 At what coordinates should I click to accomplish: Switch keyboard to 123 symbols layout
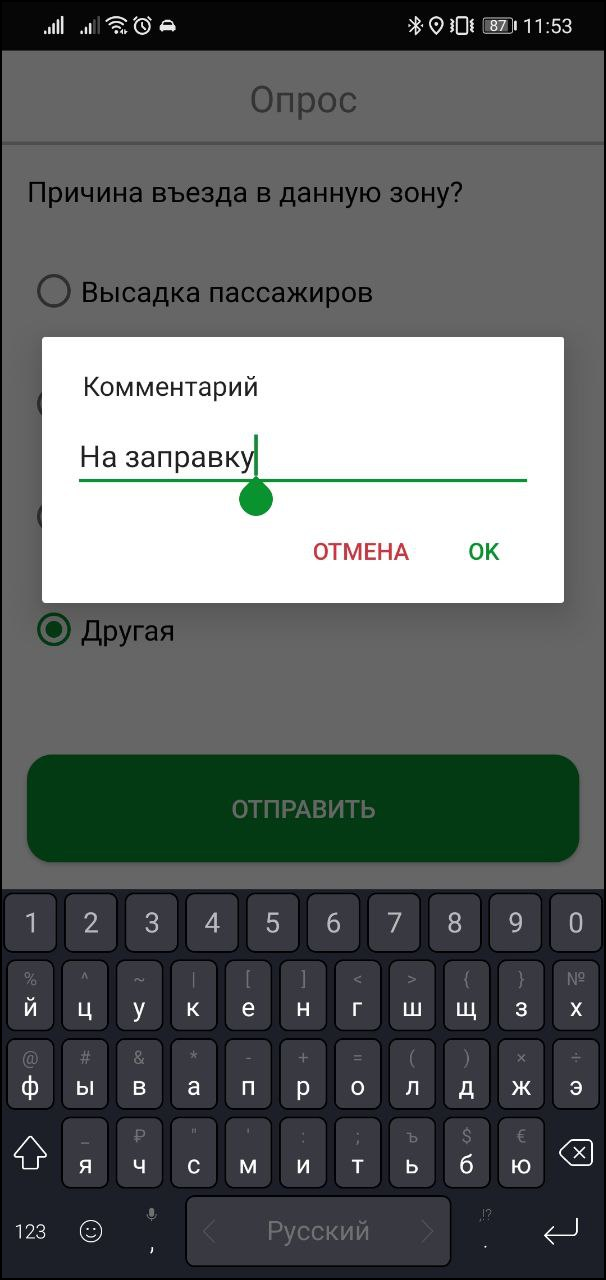tap(30, 1231)
